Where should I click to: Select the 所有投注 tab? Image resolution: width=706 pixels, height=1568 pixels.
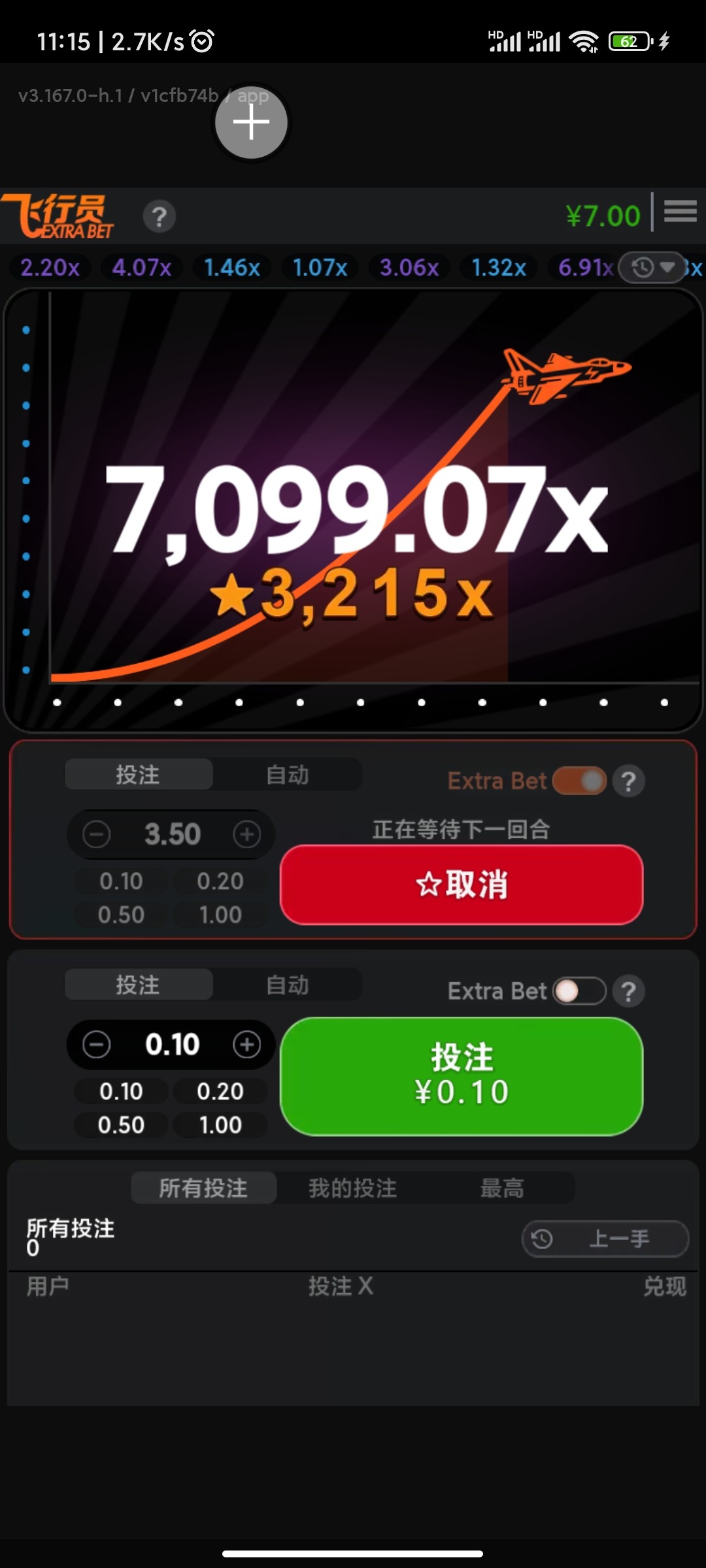coord(203,1188)
